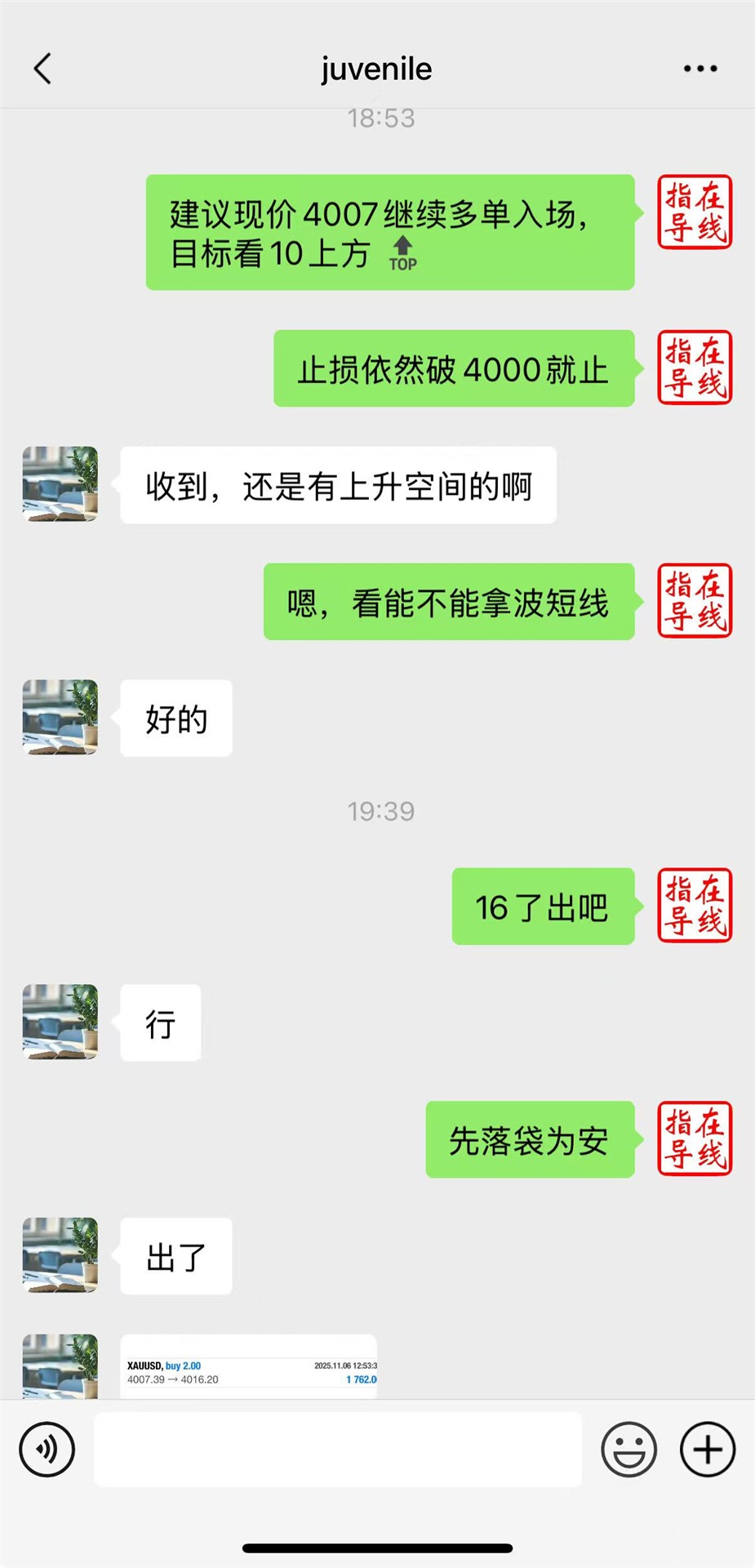The height and width of the screenshot is (1568, 755).
Task: Open the chat overflow menu
Action: tap(699, 69)
